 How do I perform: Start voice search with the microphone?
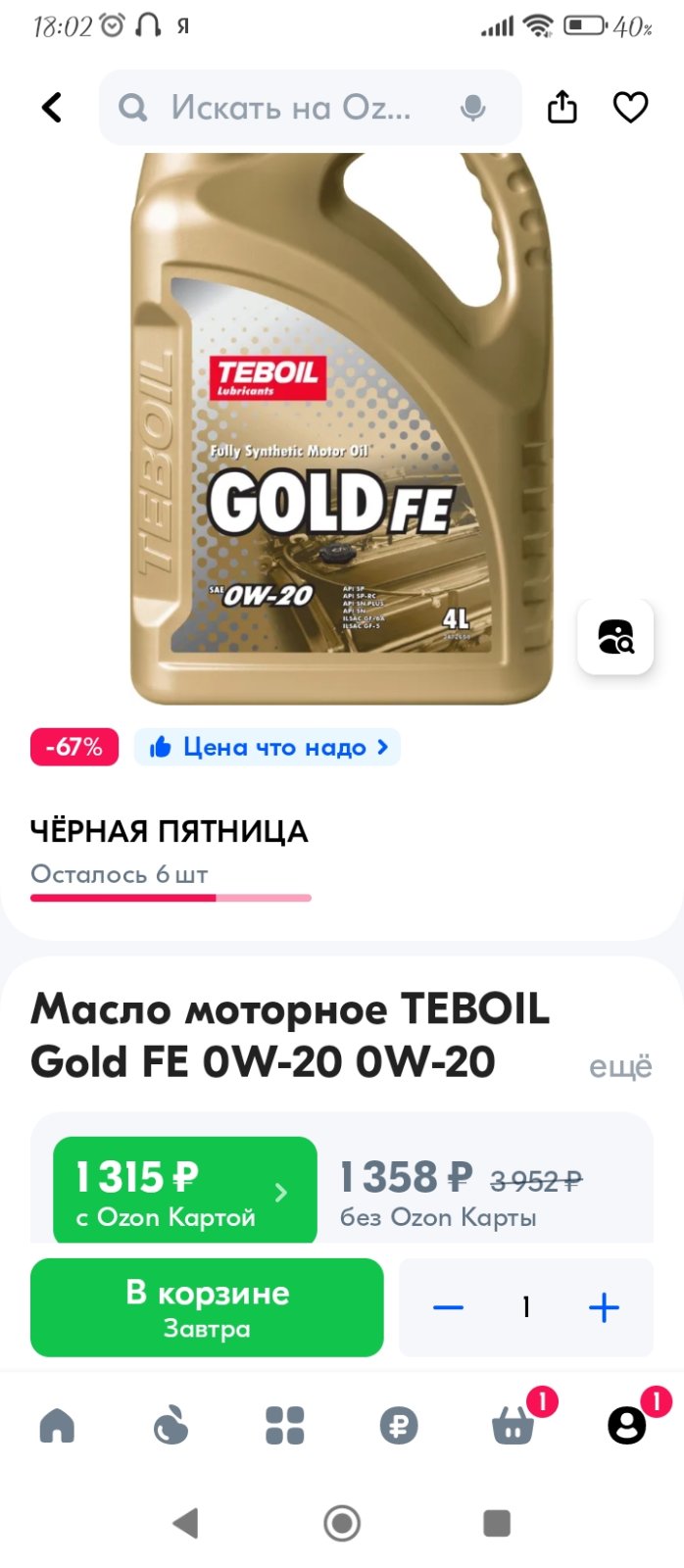point(473,108)
